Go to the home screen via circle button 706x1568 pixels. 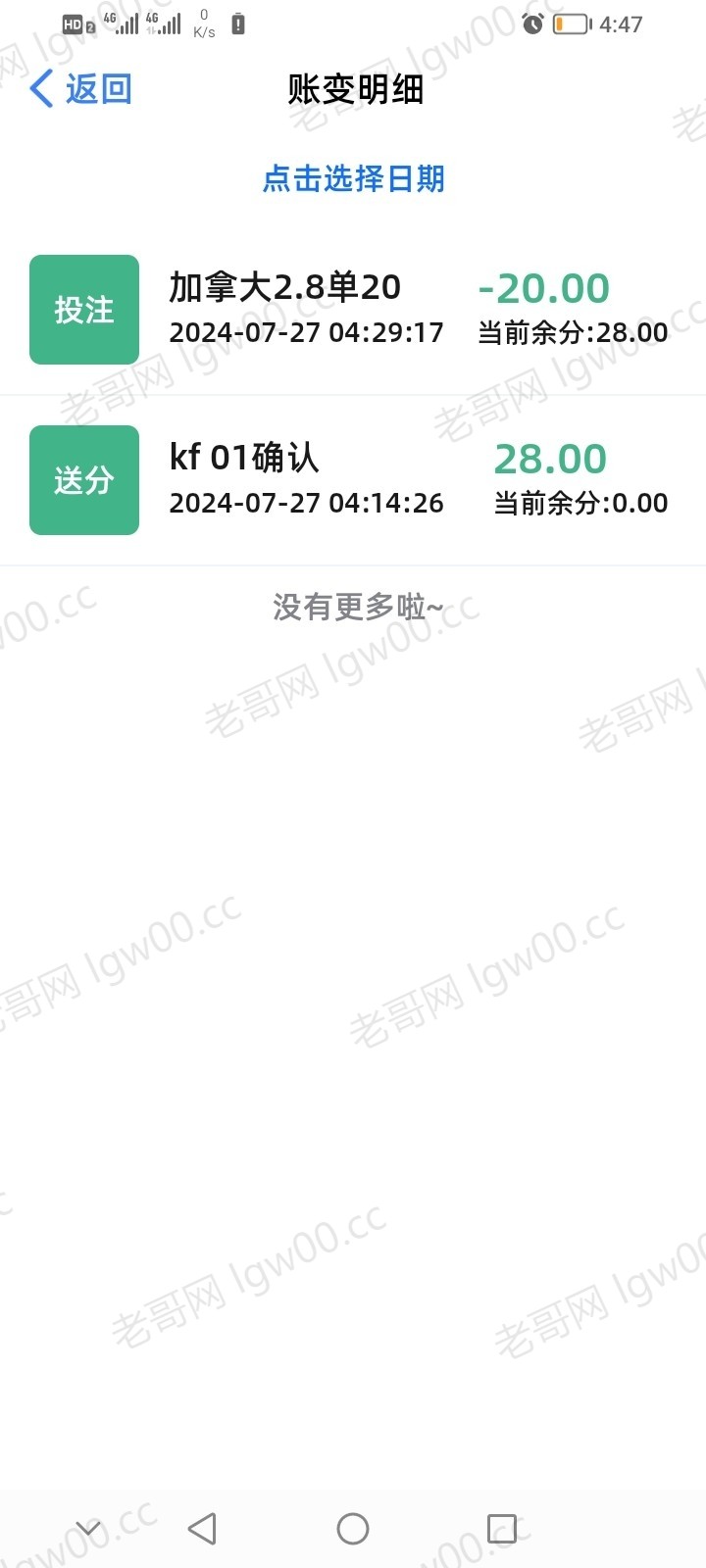tap(353, 1528)
